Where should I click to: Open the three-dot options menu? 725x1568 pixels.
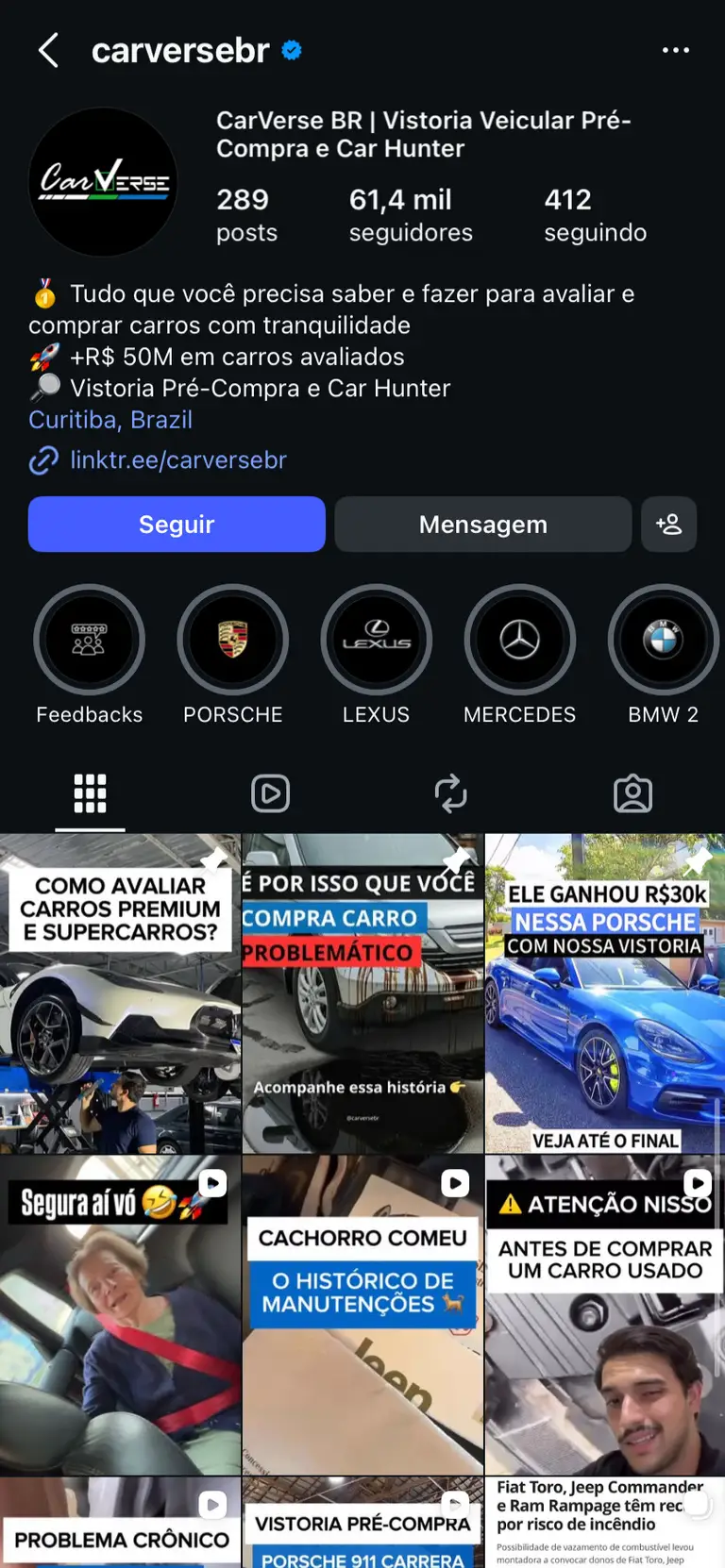click(677, 50)
